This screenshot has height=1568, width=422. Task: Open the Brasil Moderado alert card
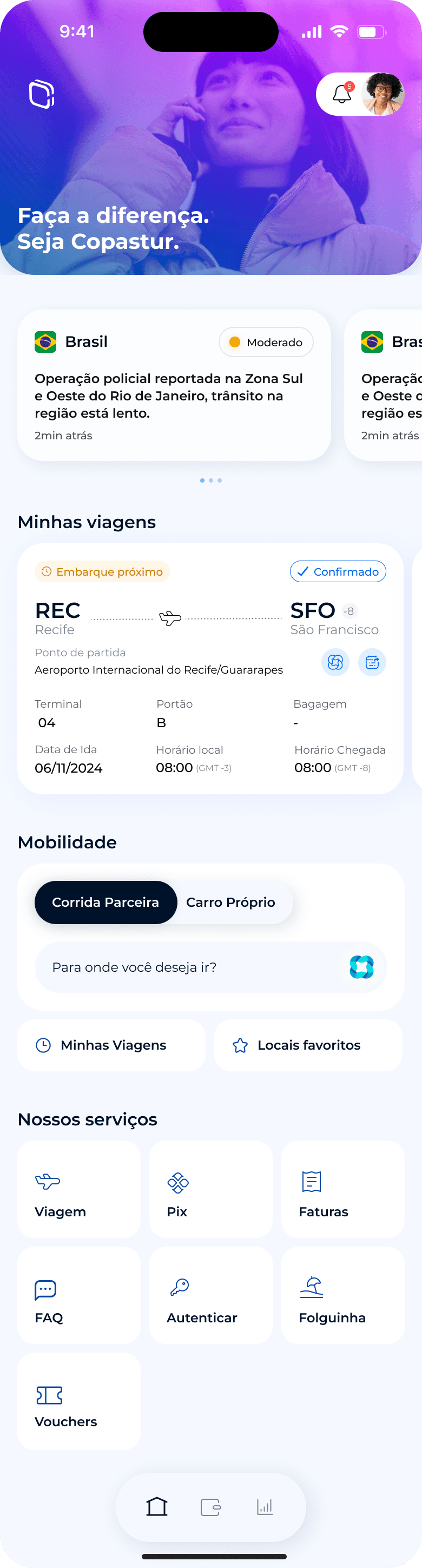coord(174,385)
